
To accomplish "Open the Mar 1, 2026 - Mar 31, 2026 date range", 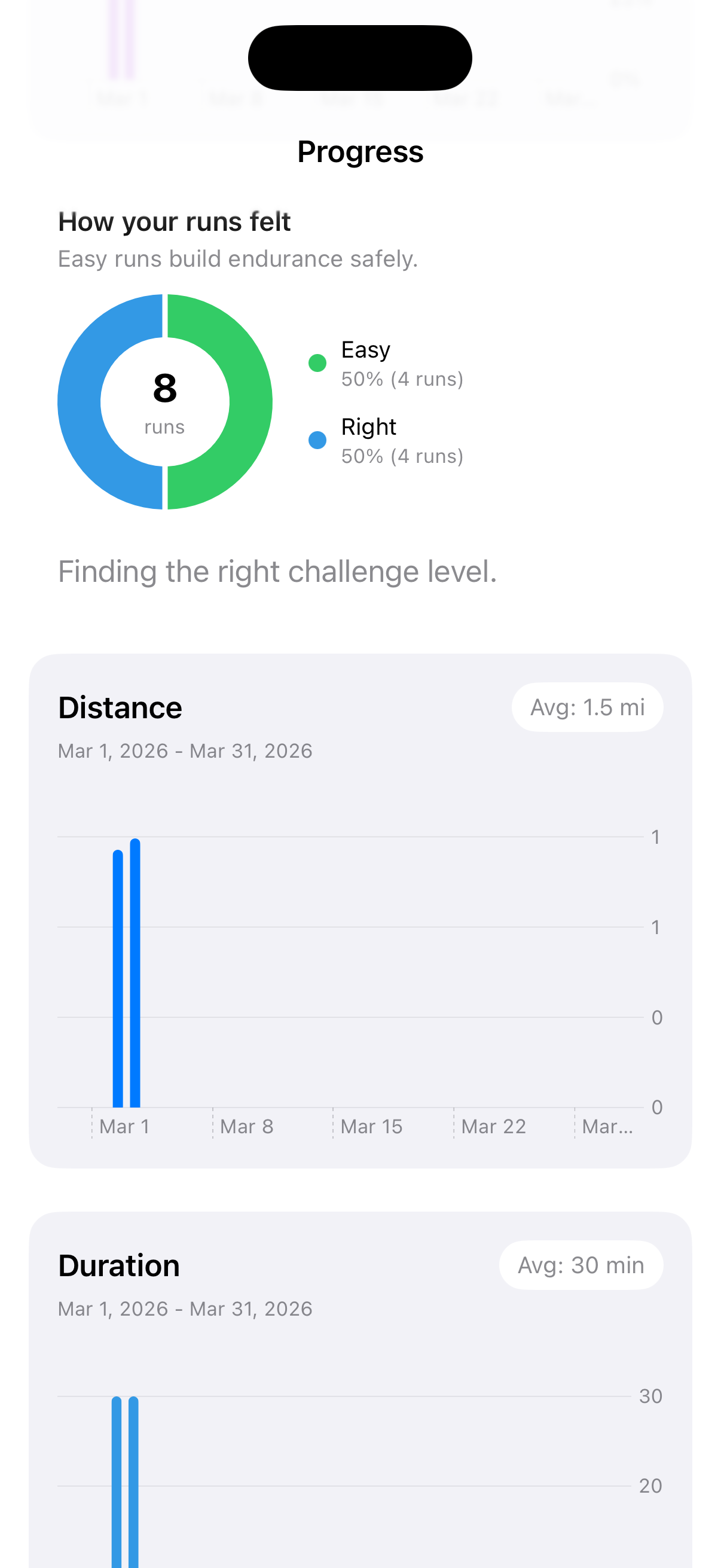I will [x=185, y=751].
